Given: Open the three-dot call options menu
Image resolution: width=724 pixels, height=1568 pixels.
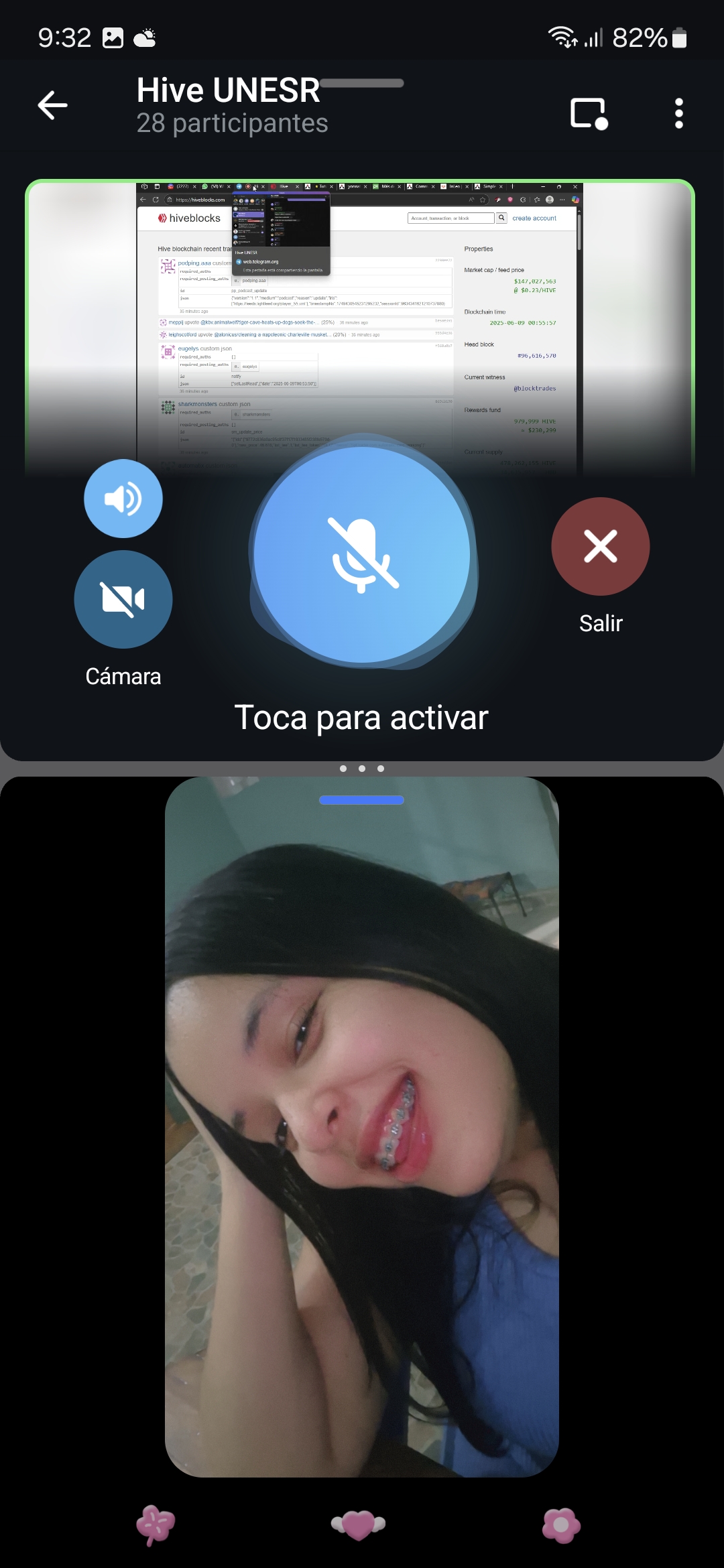Looking at the screenshot, I should 678,113.
